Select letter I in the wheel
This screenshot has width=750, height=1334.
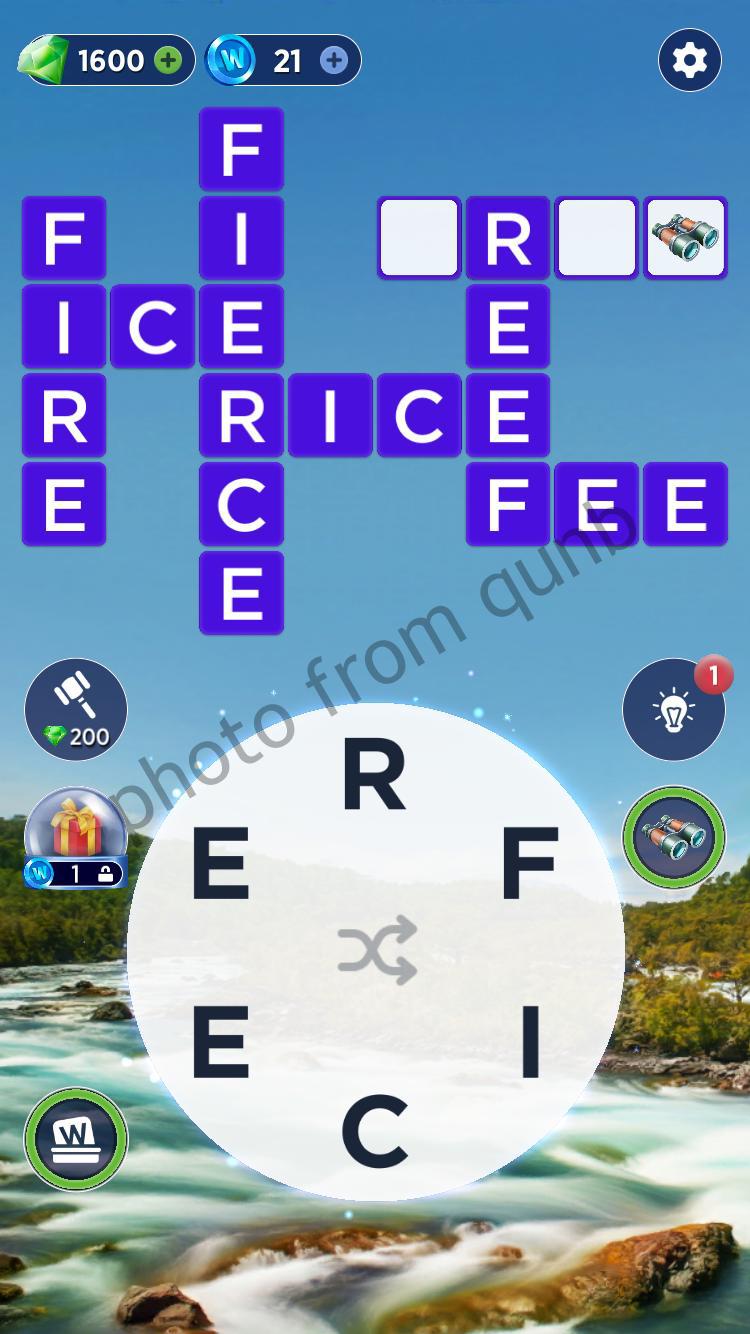click(530, 1041)
